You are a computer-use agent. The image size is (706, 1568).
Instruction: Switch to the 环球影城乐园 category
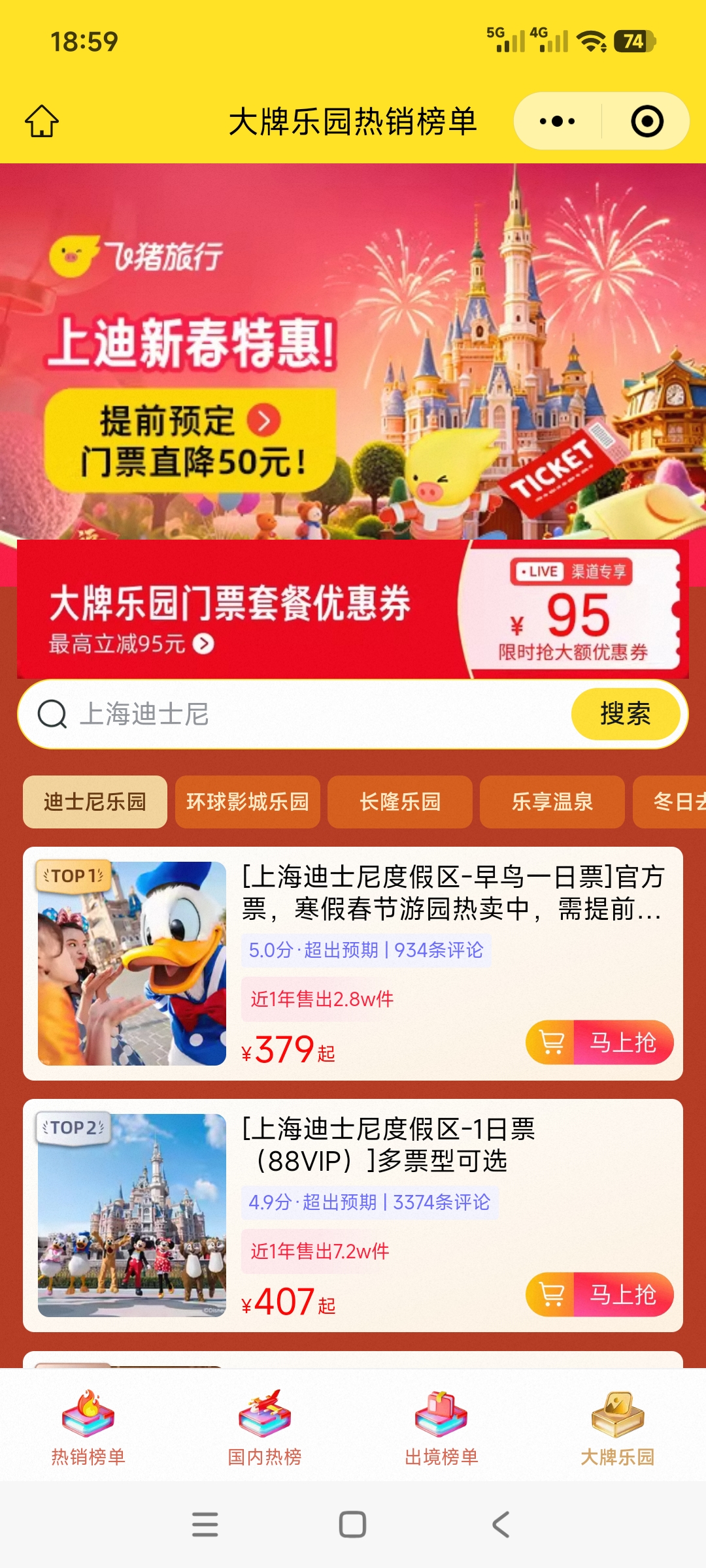pyautogui.click(x=247, y=802)
